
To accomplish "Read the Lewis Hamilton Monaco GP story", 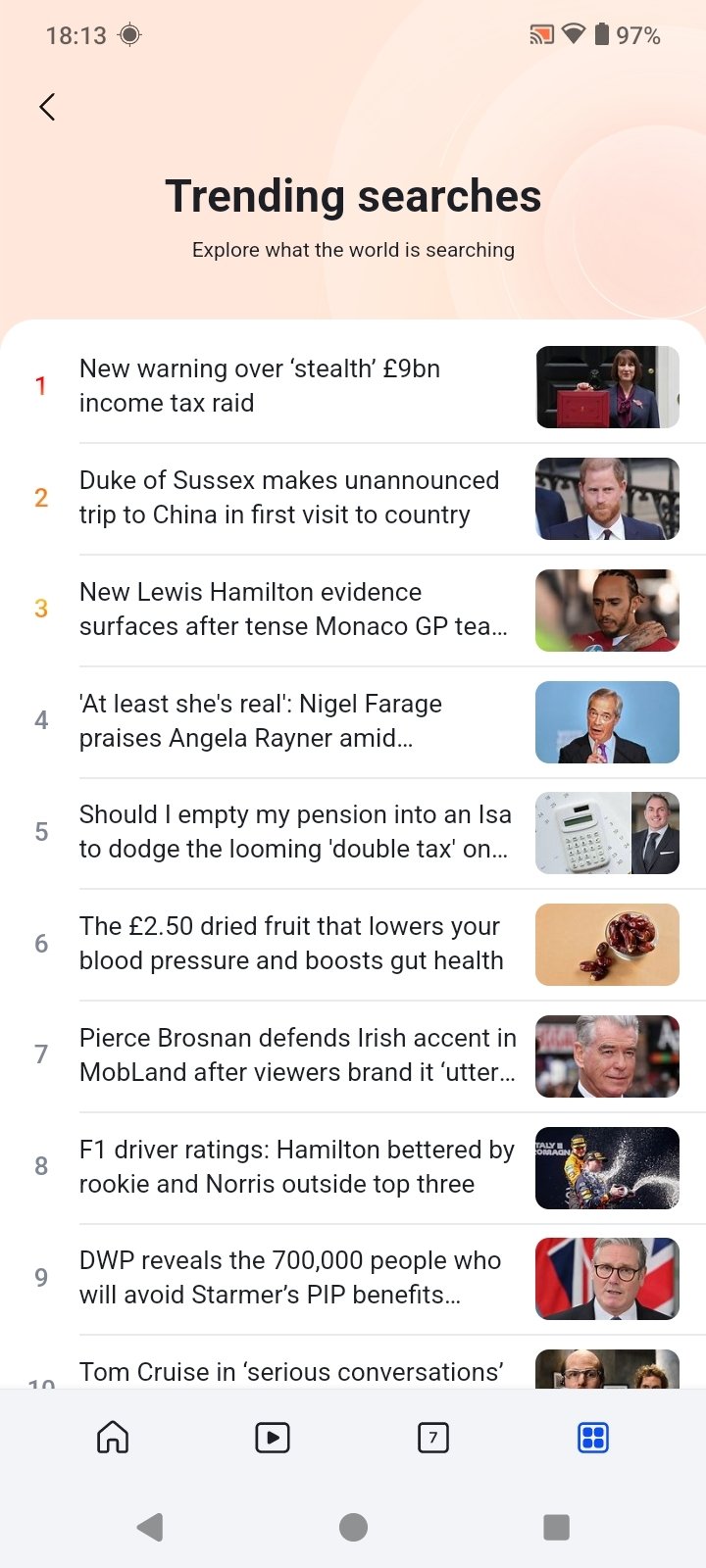I will point(353,610).
